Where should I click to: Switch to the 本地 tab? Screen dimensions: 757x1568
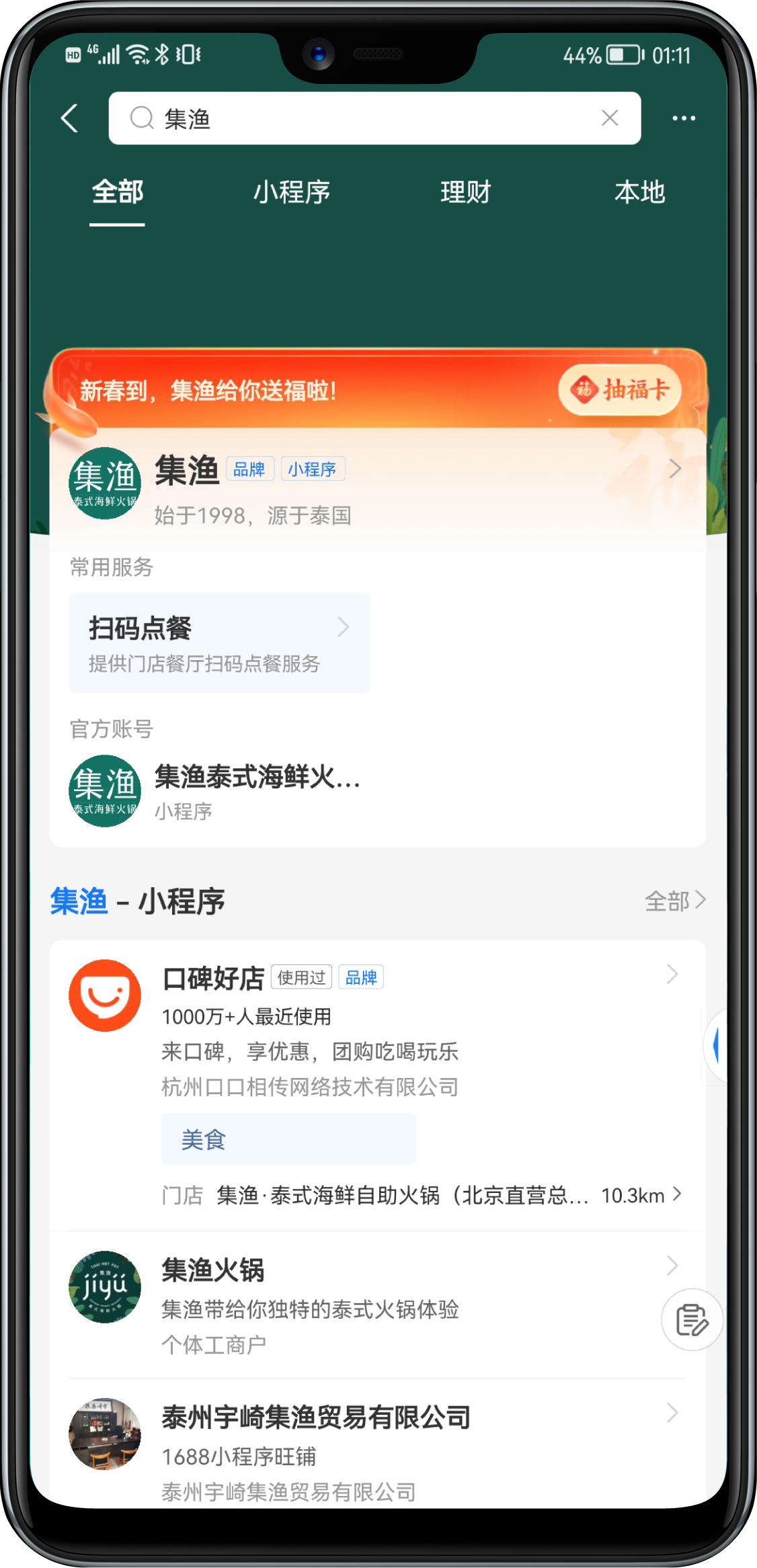click(x=639, y=192)
